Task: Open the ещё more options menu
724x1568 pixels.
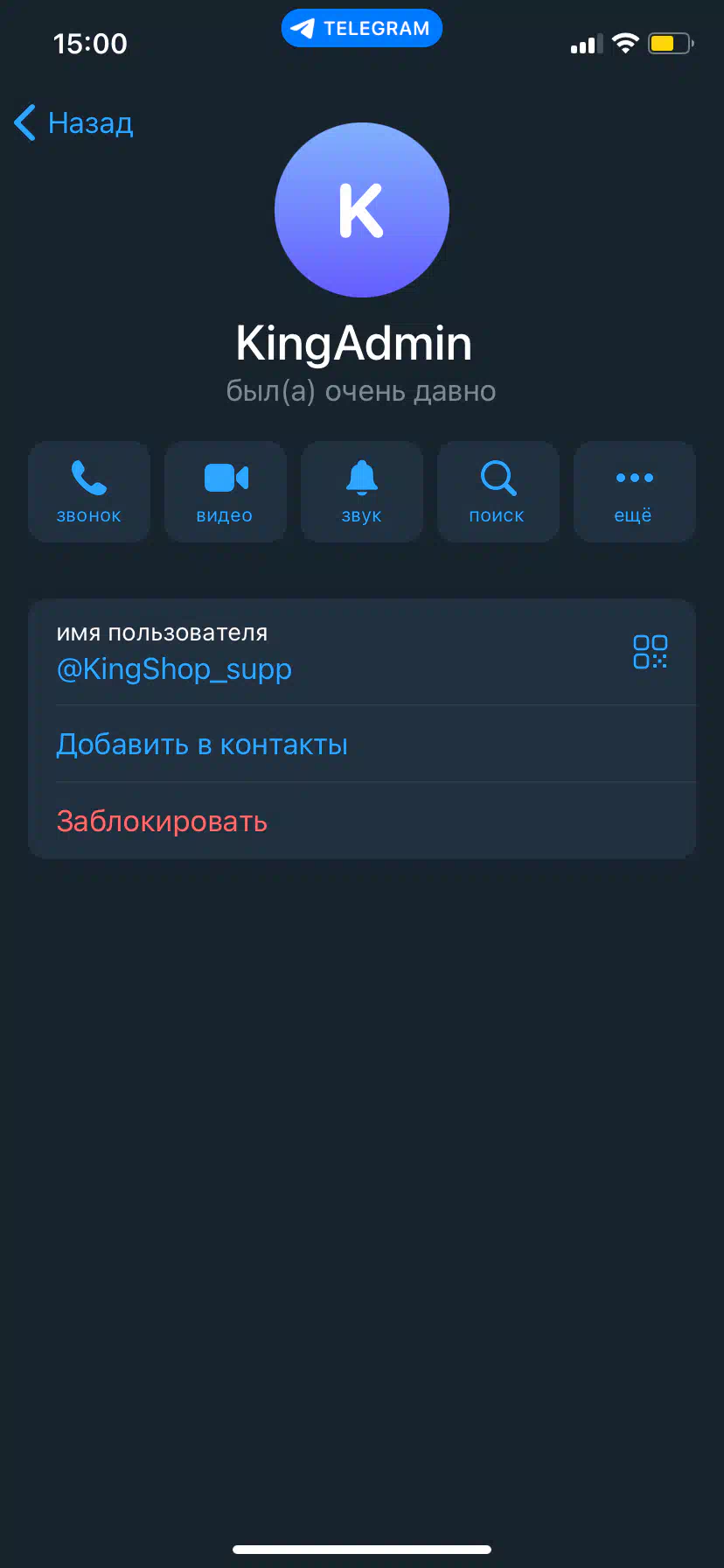Action: pos(635,492)
